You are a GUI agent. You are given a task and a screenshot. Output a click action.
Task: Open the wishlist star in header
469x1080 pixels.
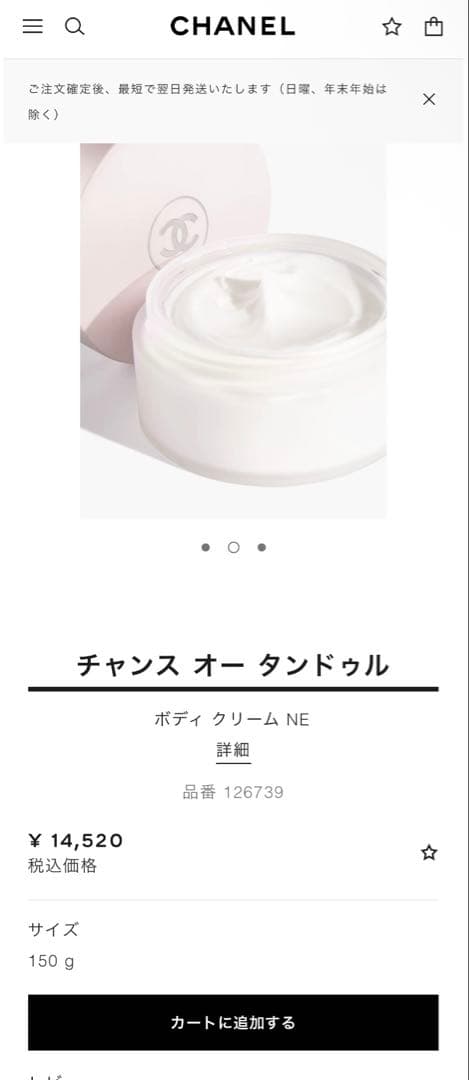[x=392, y=27]
